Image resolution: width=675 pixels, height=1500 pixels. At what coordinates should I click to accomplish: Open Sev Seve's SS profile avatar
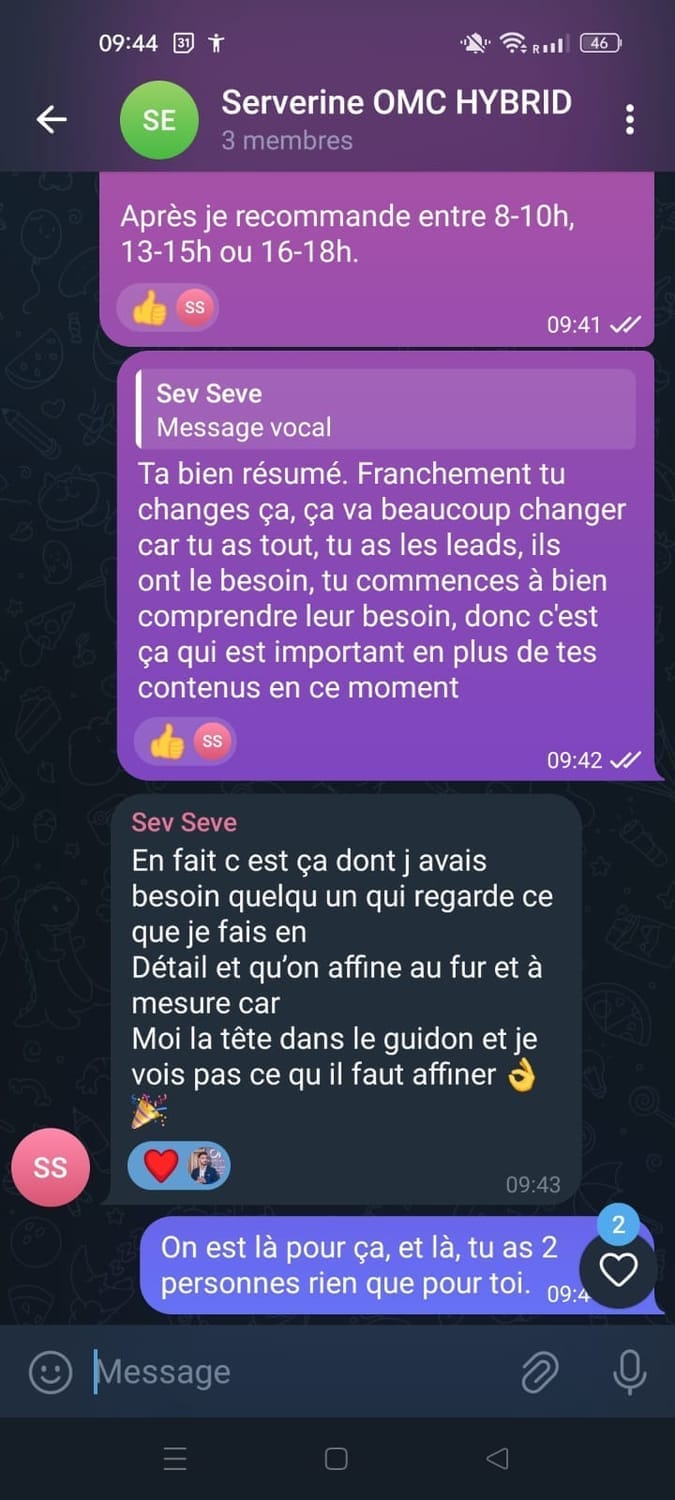click(50, 1167)
